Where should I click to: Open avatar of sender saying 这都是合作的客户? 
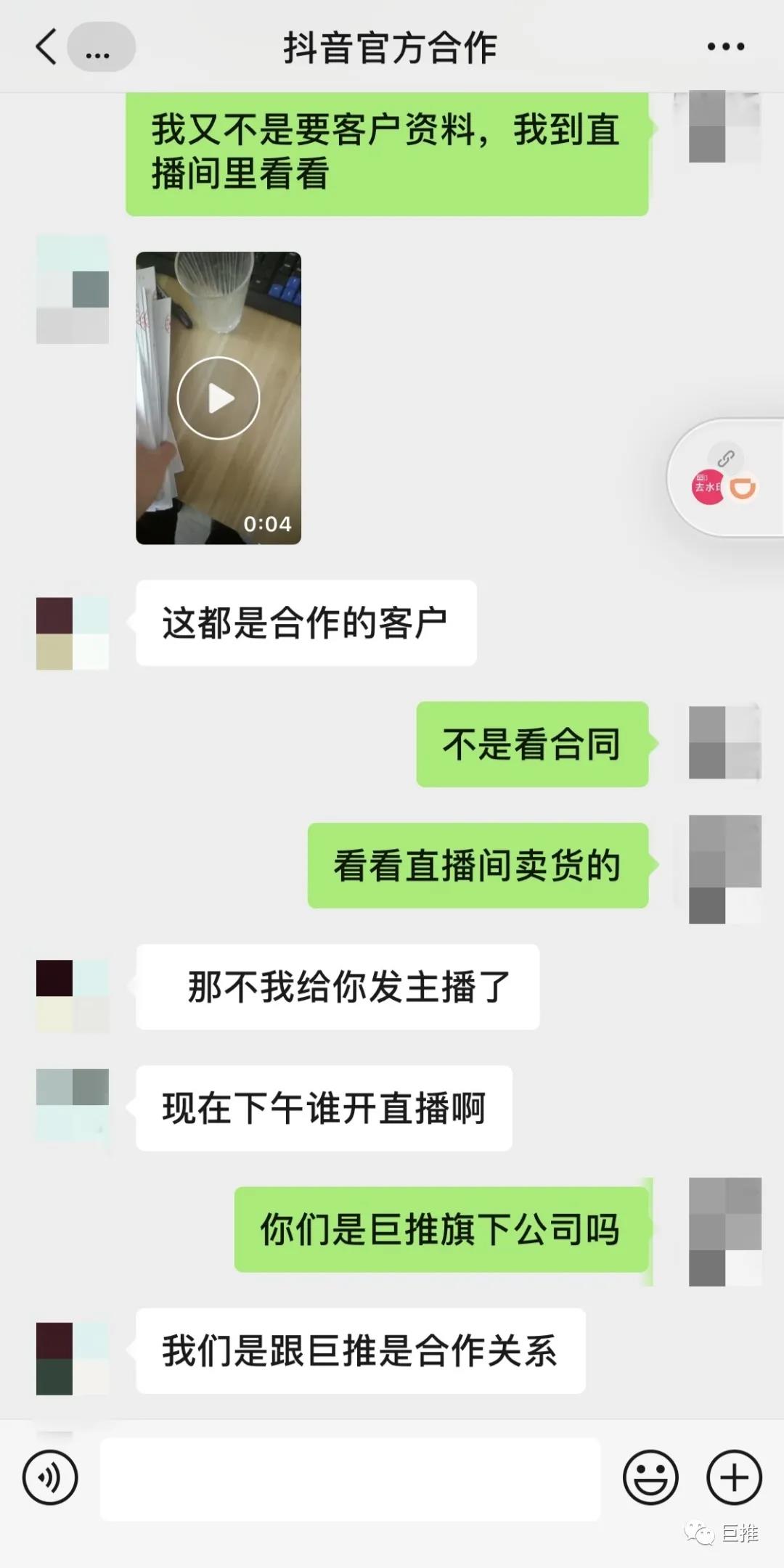pyautogui.click(x=73, y=633)
